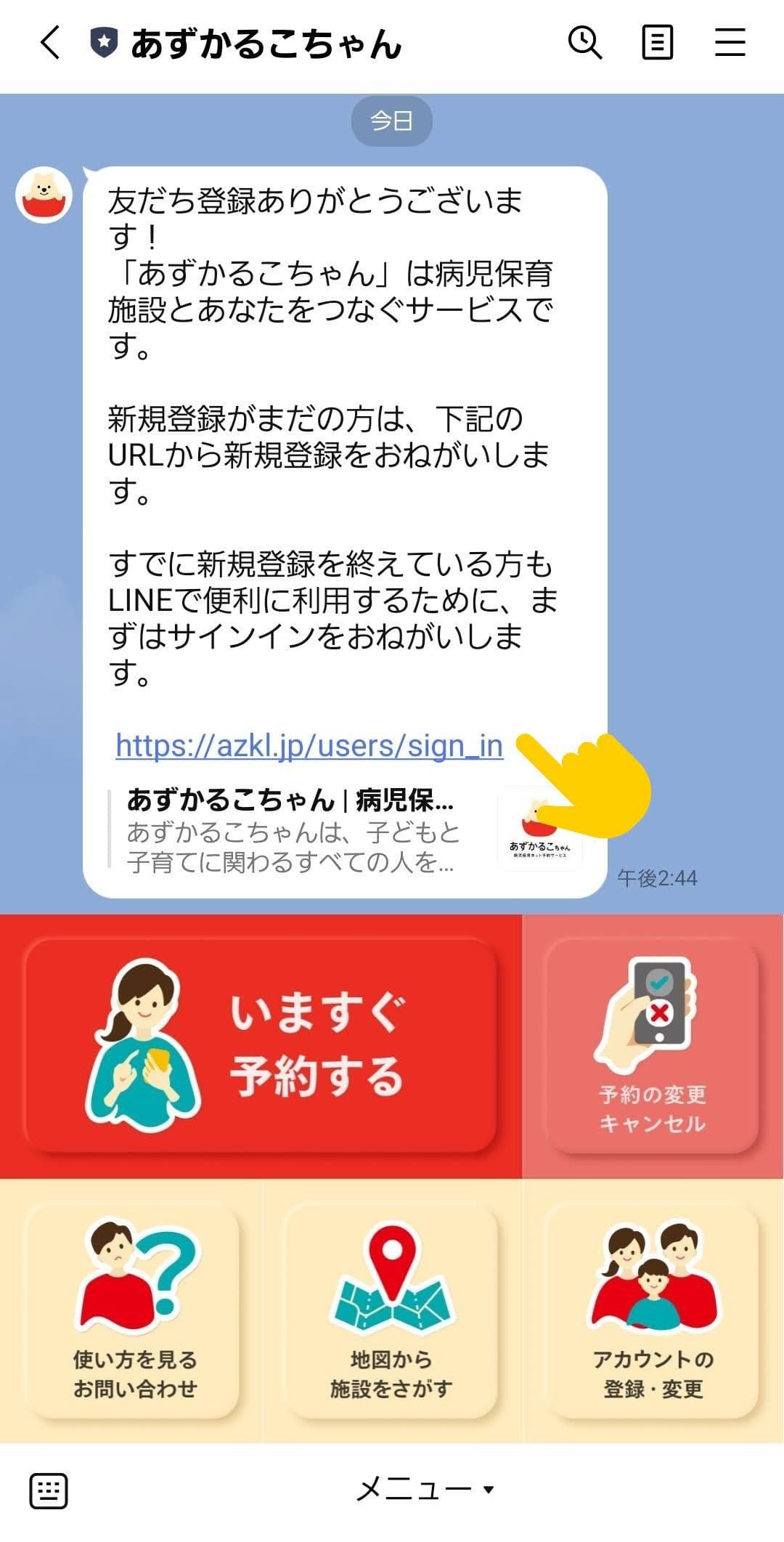This screenshot has width=784, height=1542.
Task: Tap the あずかるこちゃん profile avatar
Action: point(44,194)
